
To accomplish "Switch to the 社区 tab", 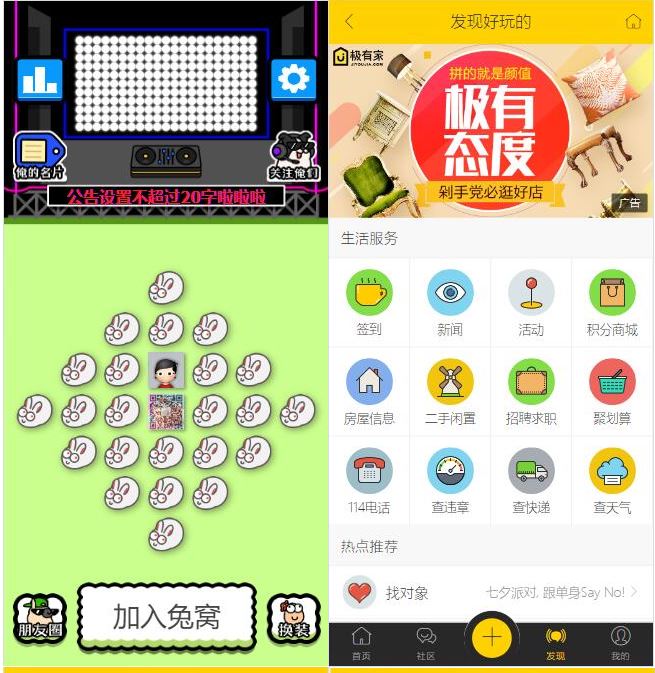I will pos(426,644).
